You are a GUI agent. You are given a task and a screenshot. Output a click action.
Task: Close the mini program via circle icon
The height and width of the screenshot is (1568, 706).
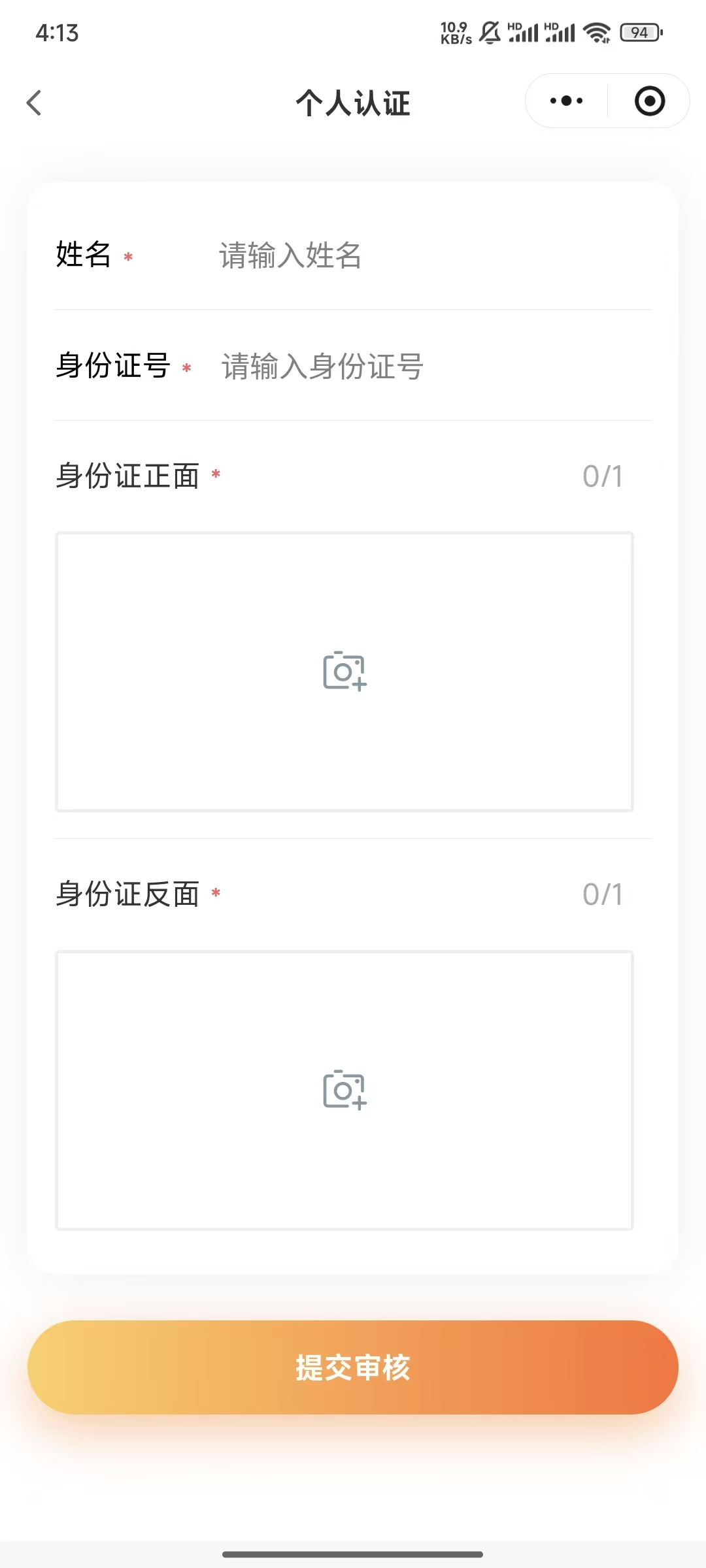click(x=650, y=101)
